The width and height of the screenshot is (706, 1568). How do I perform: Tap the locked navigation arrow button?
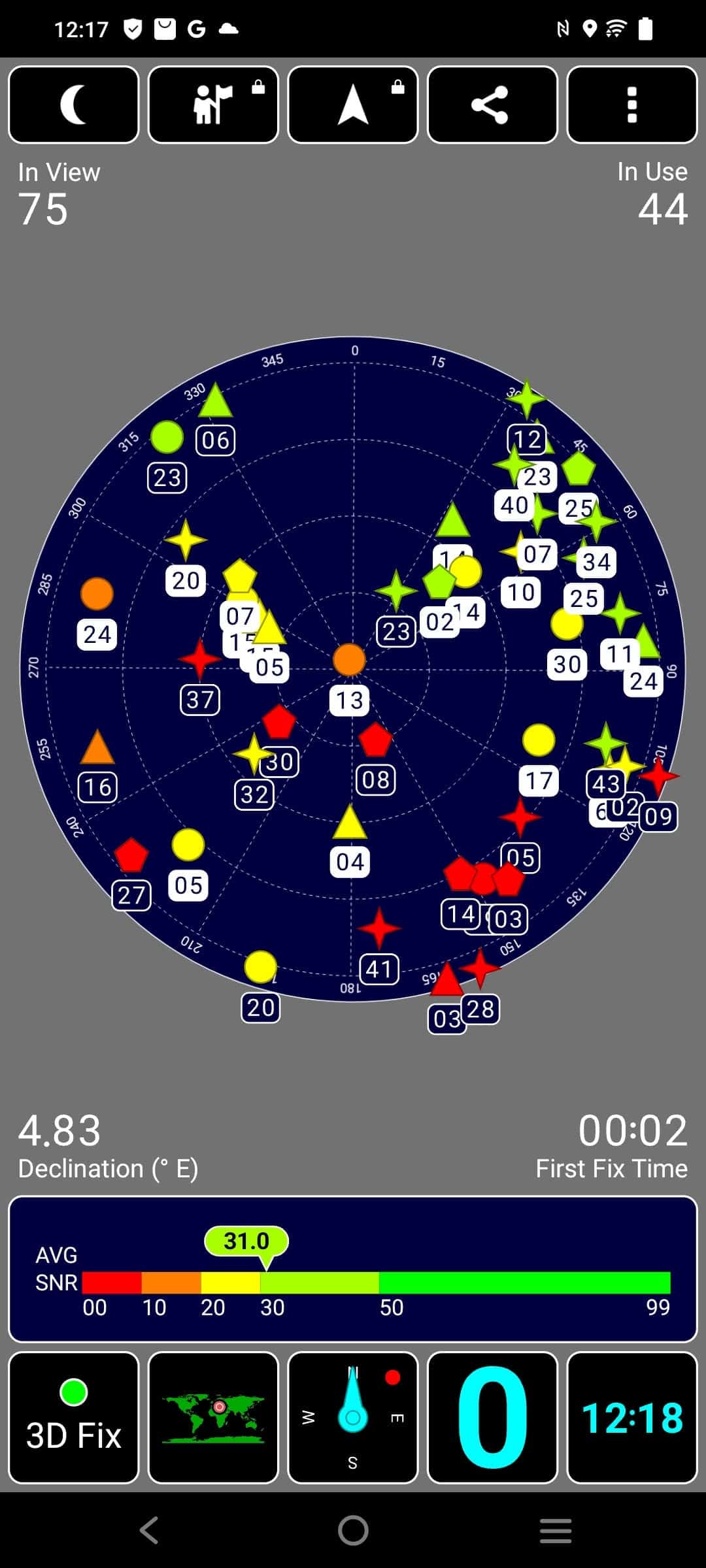353,105
